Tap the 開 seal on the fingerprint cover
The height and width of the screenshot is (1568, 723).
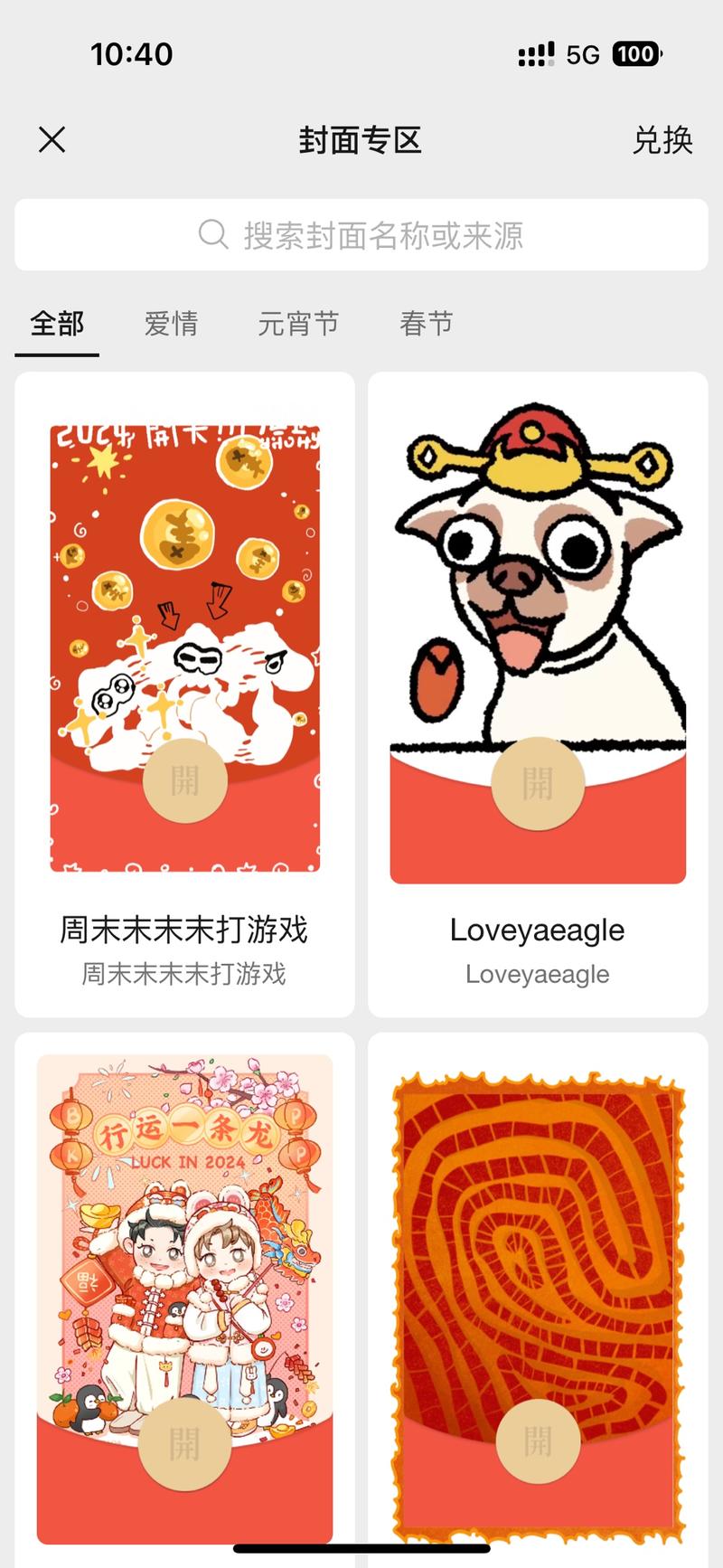[x=537, y=1441]
